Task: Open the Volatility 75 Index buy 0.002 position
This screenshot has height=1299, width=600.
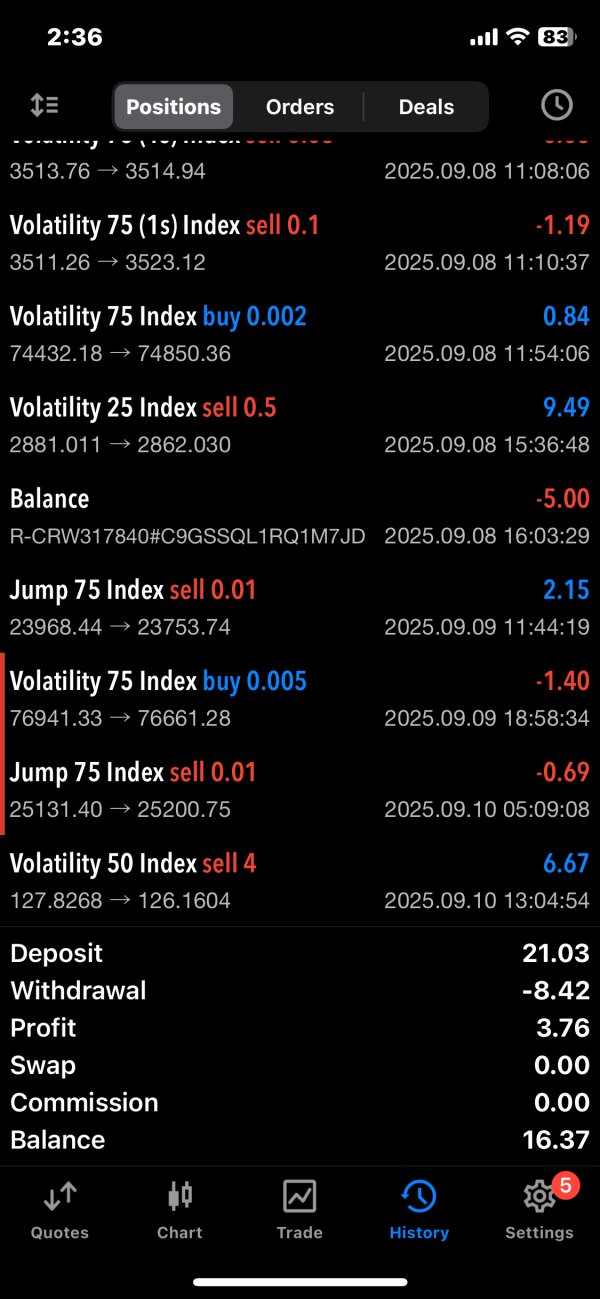Action: tap(300, 334)
